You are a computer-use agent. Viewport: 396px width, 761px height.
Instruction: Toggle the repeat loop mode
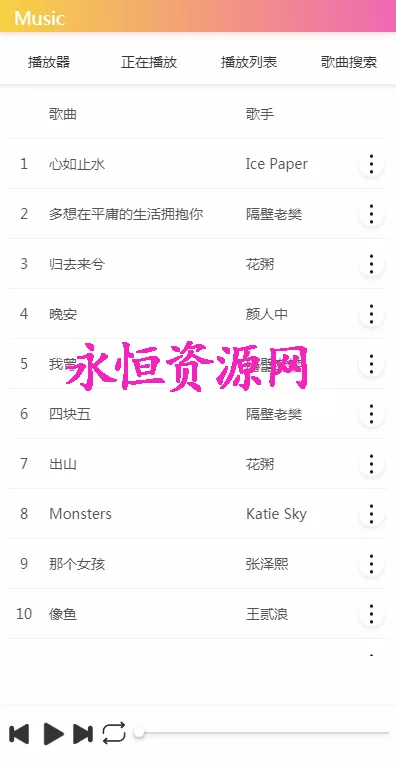click(114, 733)
